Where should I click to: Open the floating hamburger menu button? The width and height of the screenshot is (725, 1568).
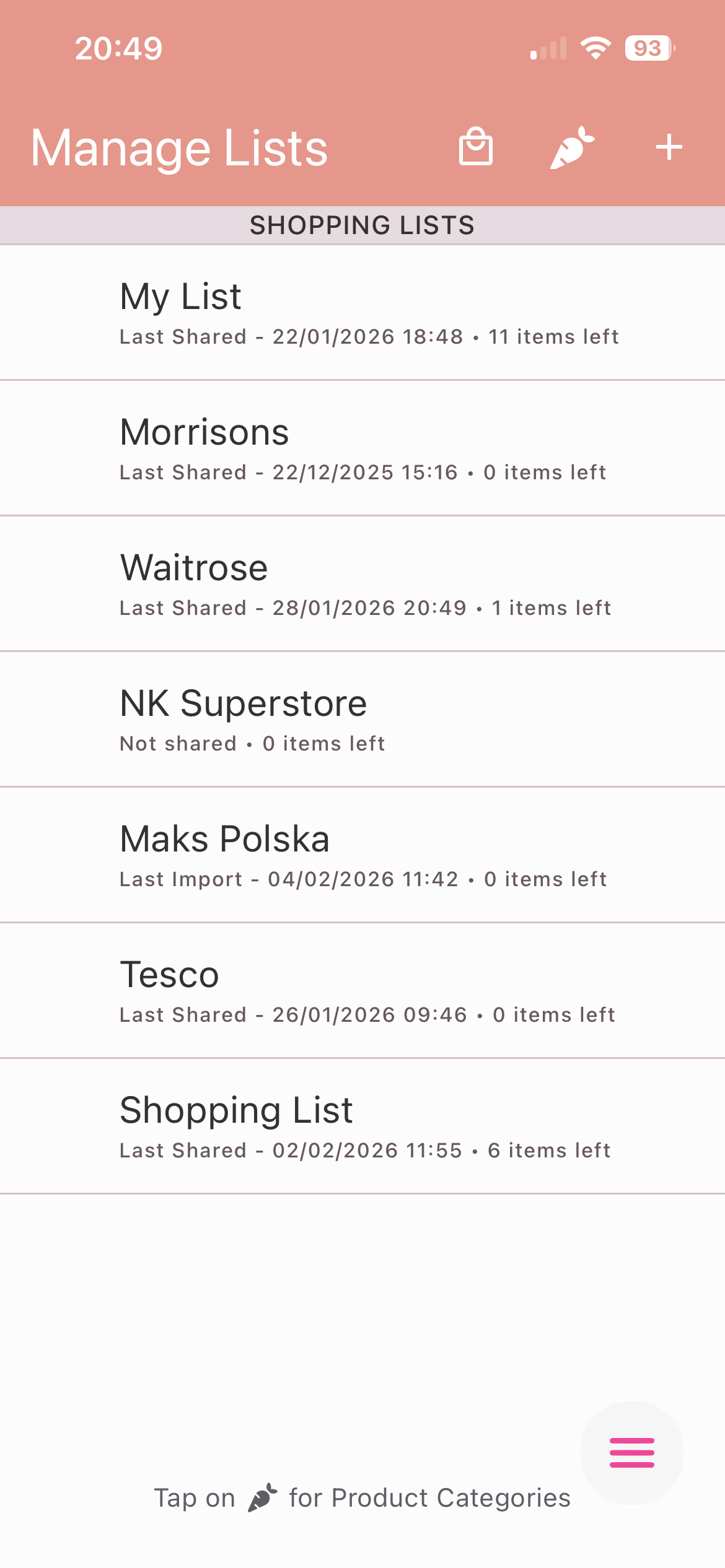coord(631,1452)
